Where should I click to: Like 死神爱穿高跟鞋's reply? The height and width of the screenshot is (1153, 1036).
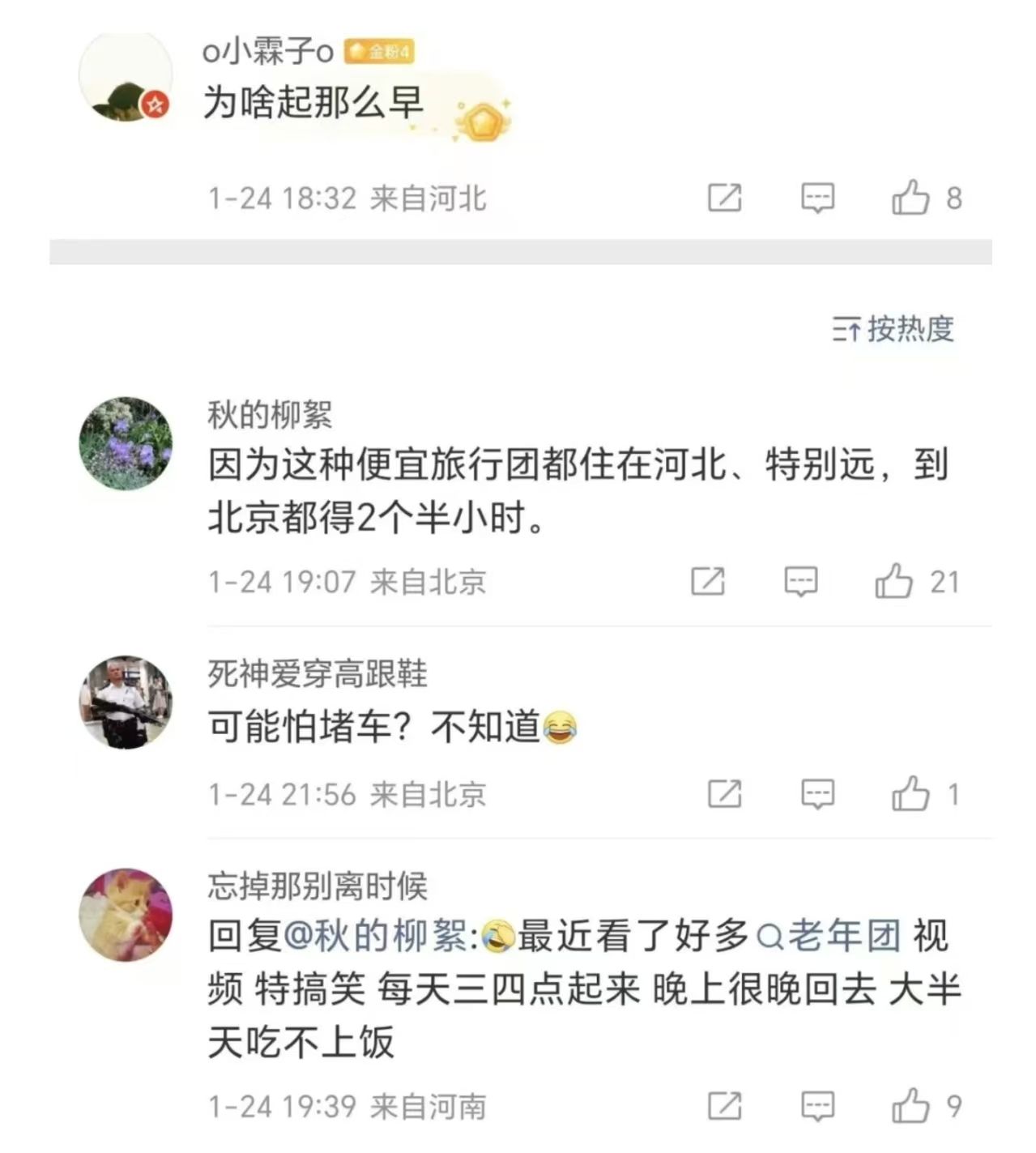pyautogui.click(x=910, y=794)
